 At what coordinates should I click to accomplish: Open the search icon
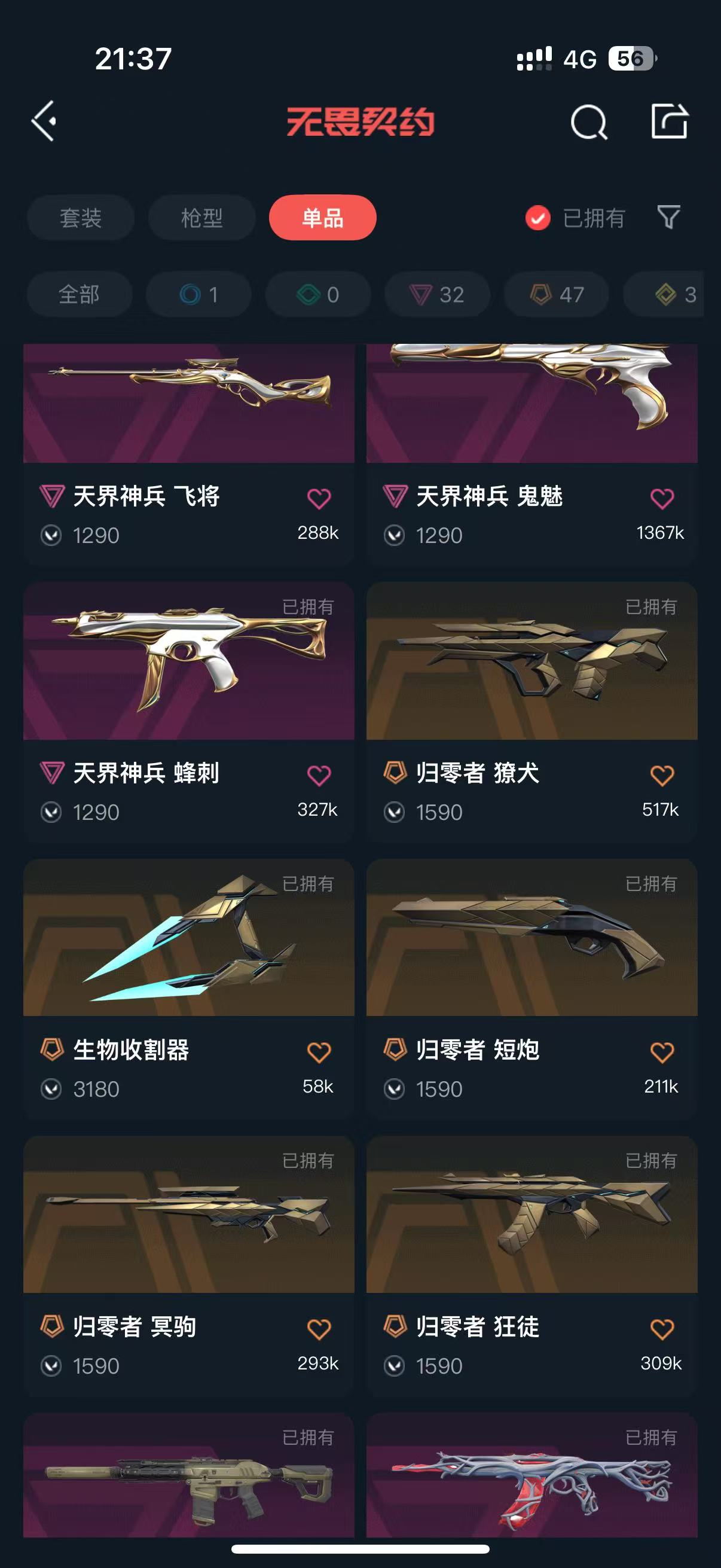pos(588,122)
